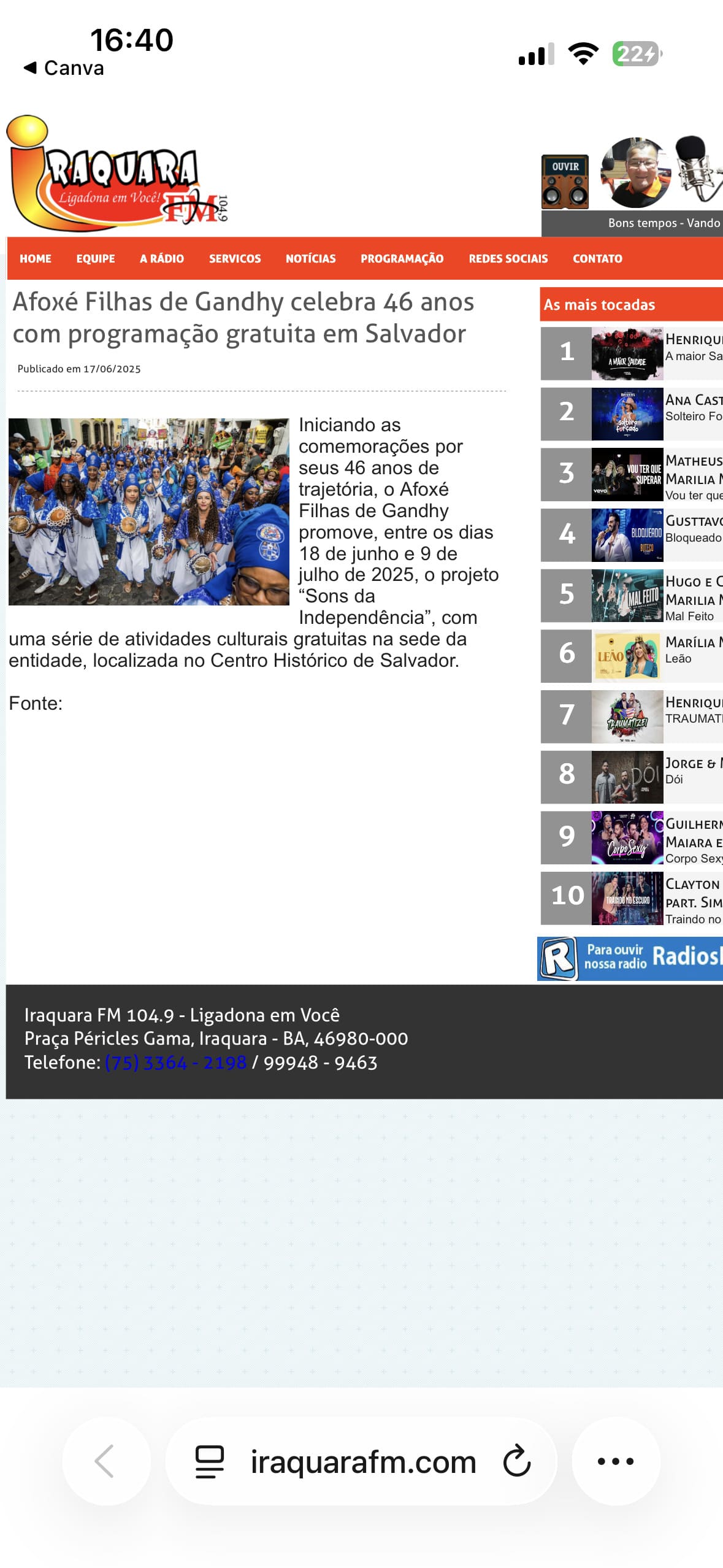Screen dimensions: 723x1568
Task: Tap the iraquarafm.com address bar
Action: (363, 1462)
